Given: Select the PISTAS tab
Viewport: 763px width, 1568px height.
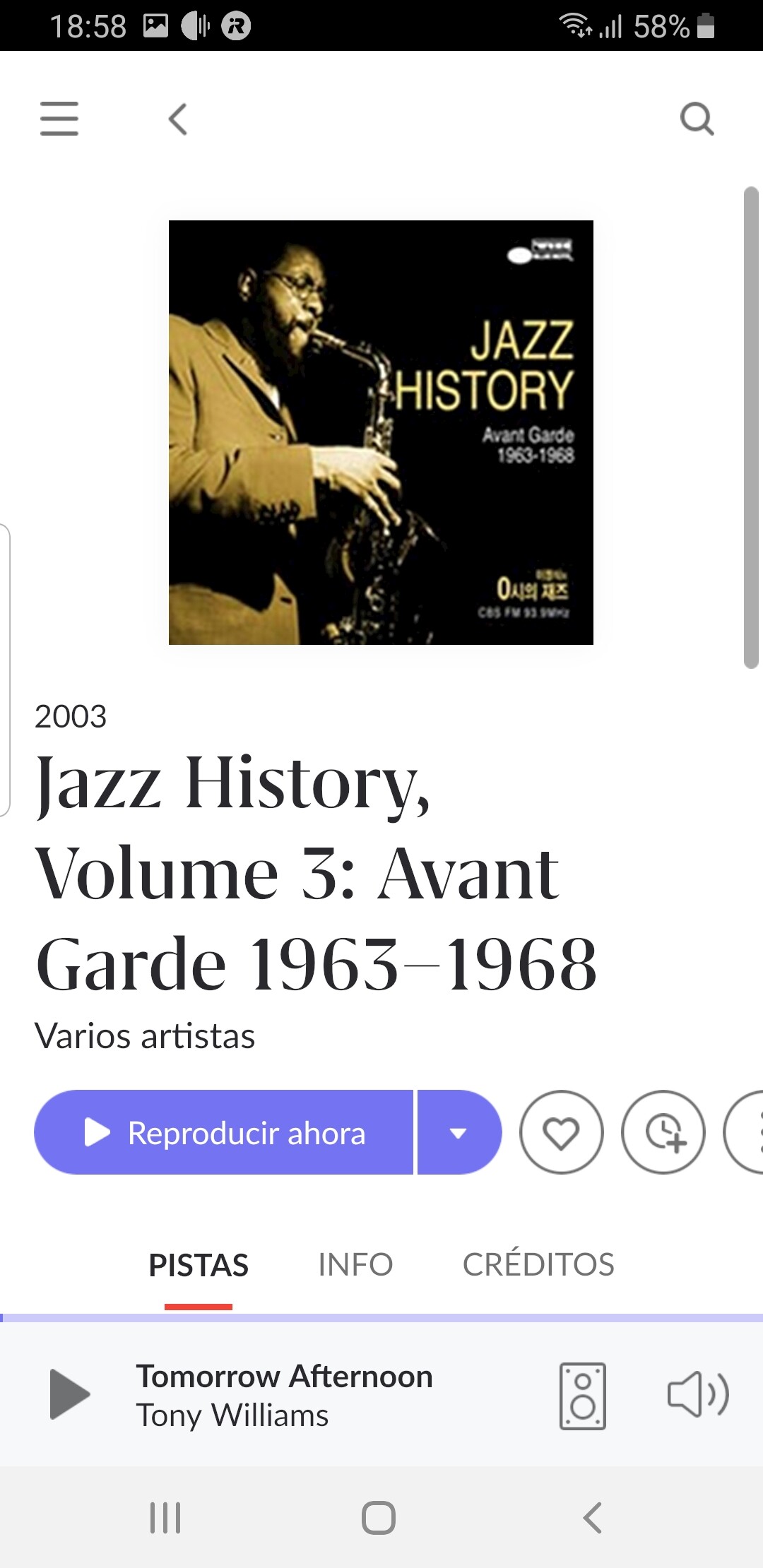Looking at the screenshot, I should 199,1264.
